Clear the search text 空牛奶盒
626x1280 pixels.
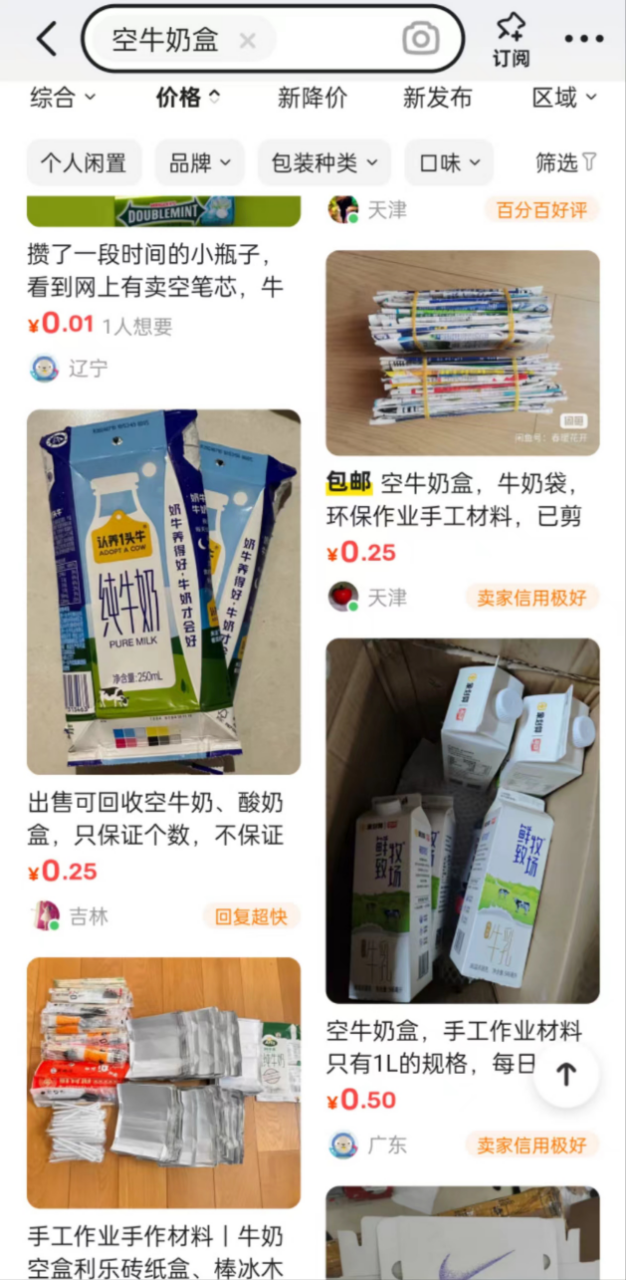coord(248,41)
